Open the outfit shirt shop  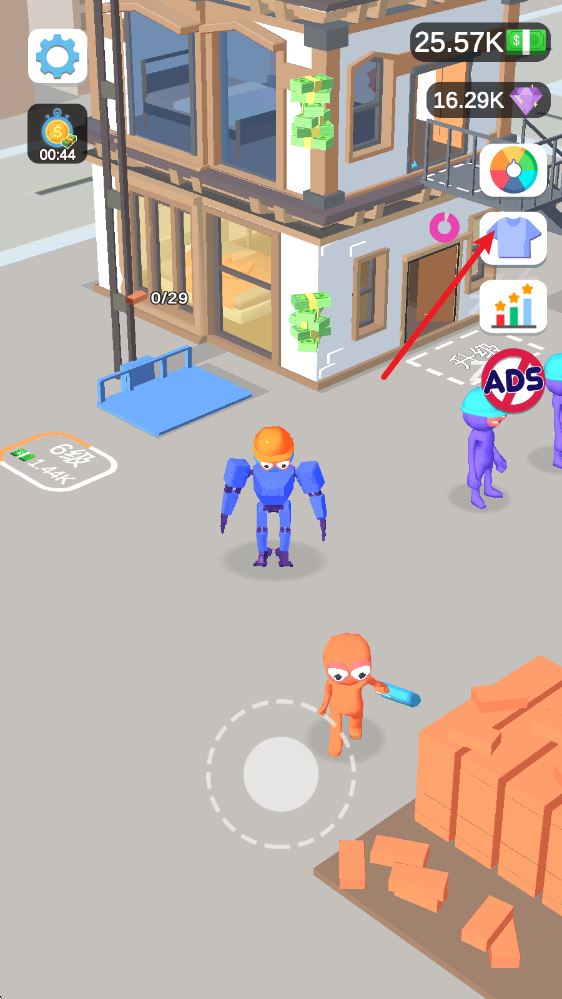pyautogui.click(x=513, y=239)
